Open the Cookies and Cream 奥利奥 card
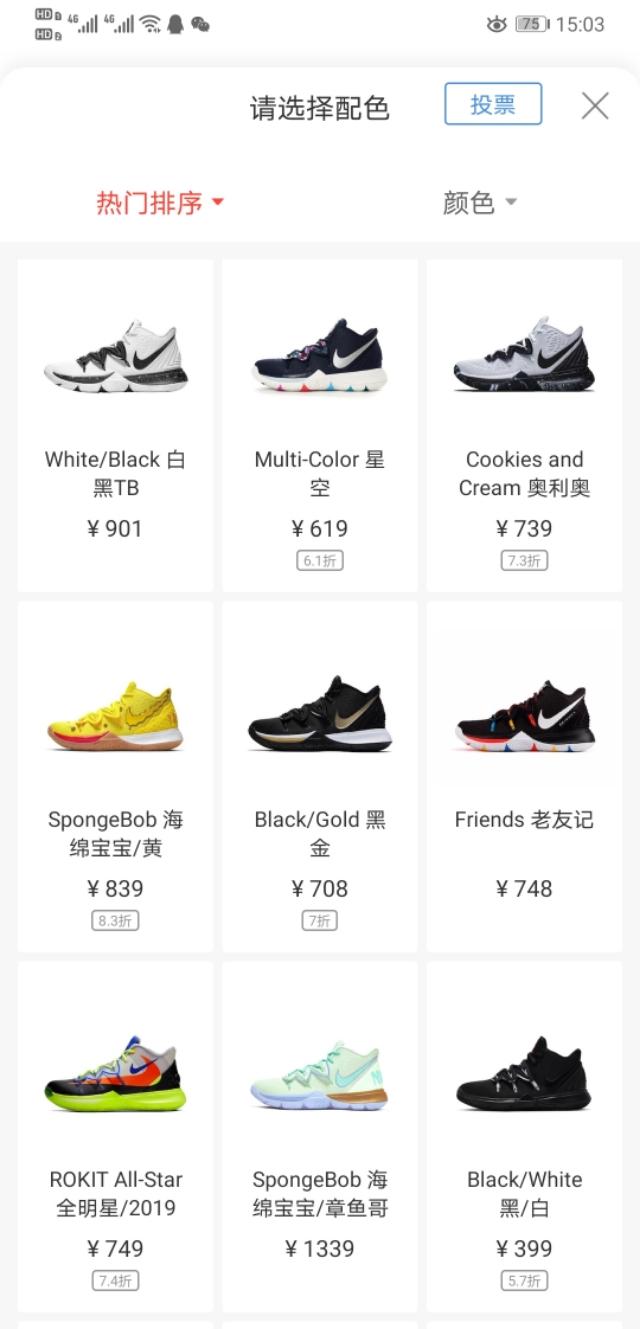 coord(524,425)
